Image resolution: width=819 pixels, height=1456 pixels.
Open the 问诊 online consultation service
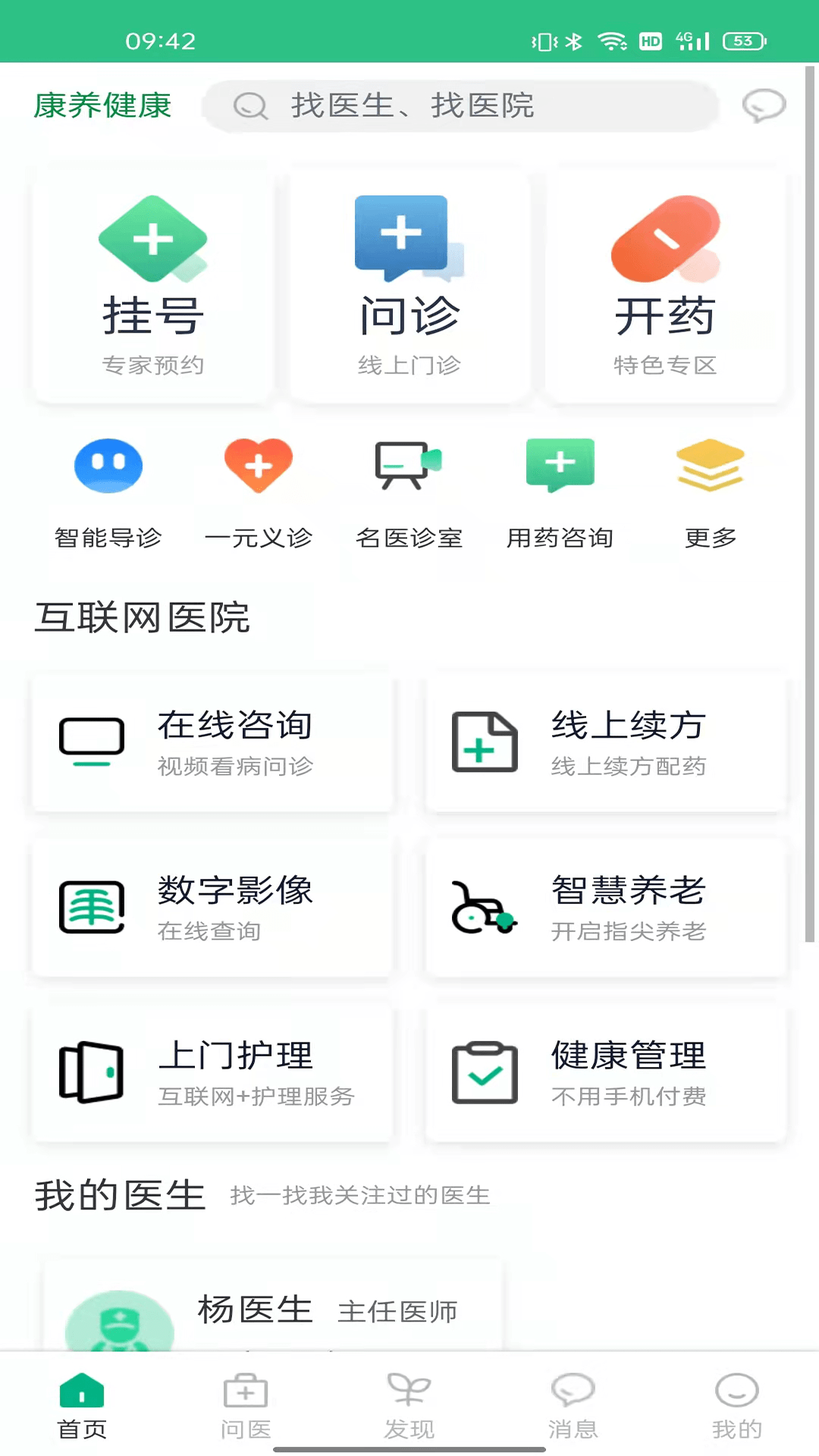409,284
